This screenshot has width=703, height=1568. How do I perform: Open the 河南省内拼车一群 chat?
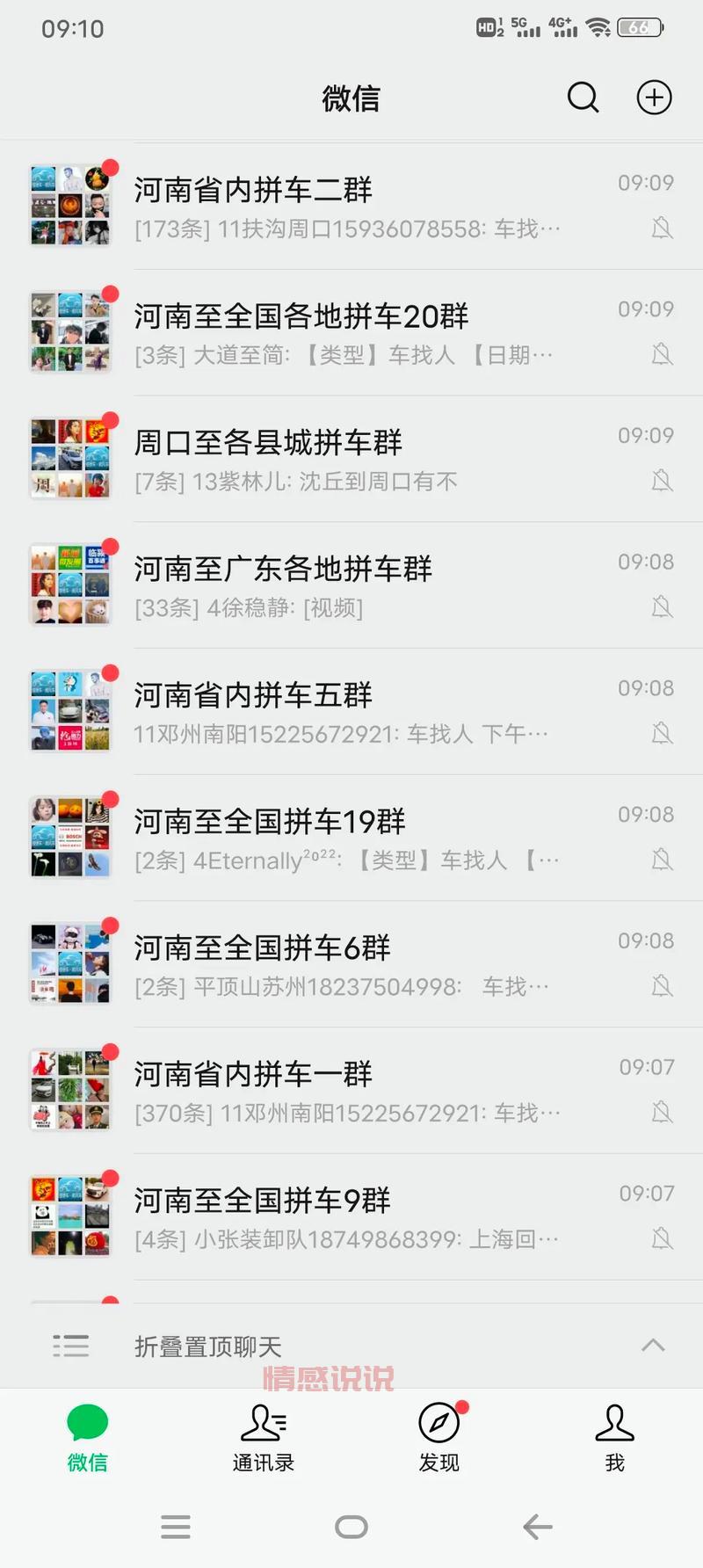tap(351, 1090)
